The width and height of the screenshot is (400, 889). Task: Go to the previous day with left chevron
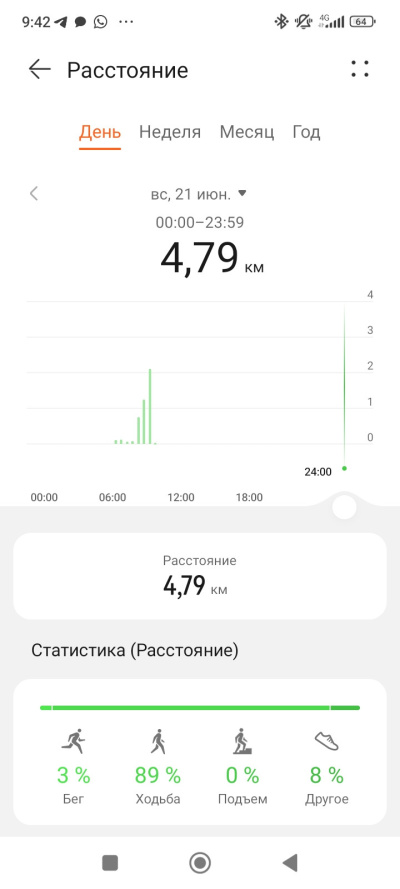(34, 194)
